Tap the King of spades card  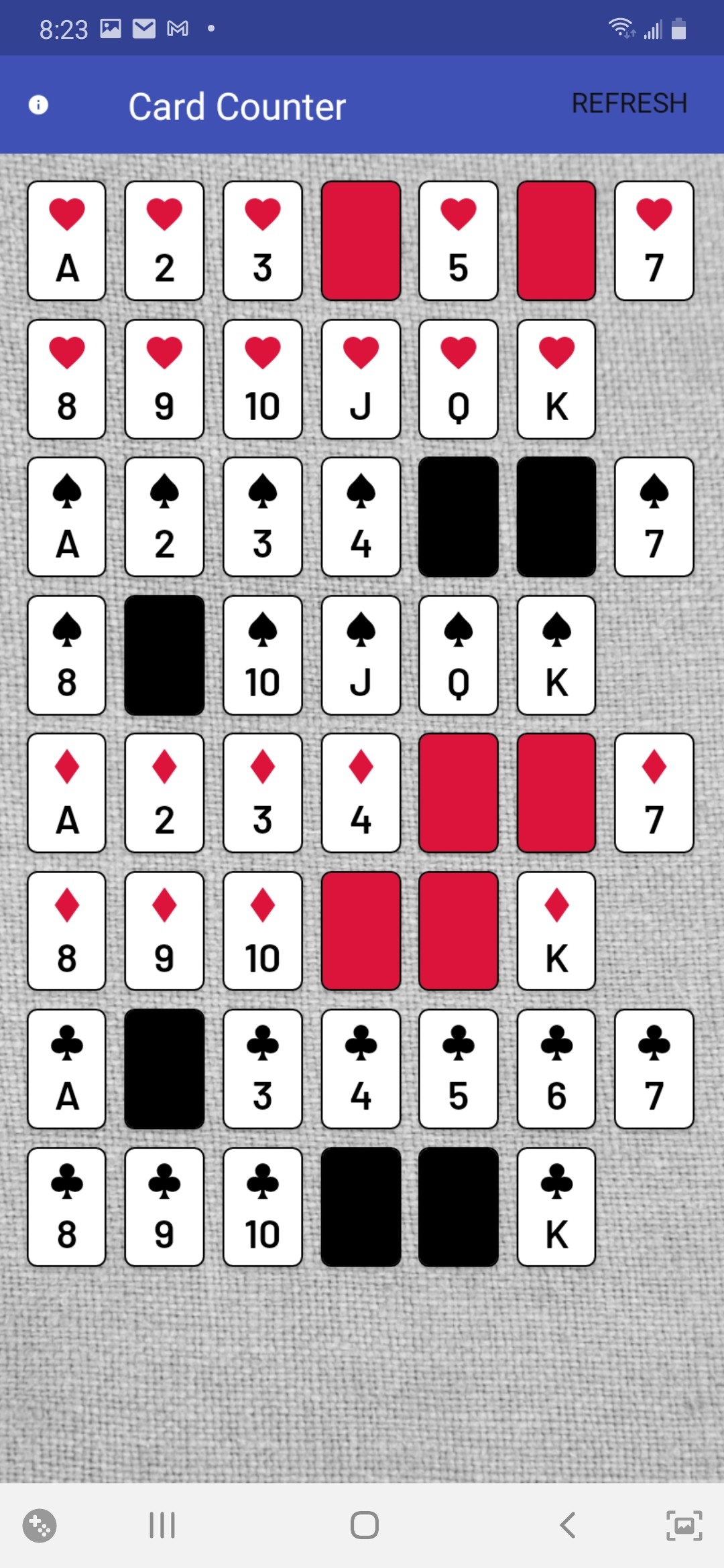(x=556, y=655)
